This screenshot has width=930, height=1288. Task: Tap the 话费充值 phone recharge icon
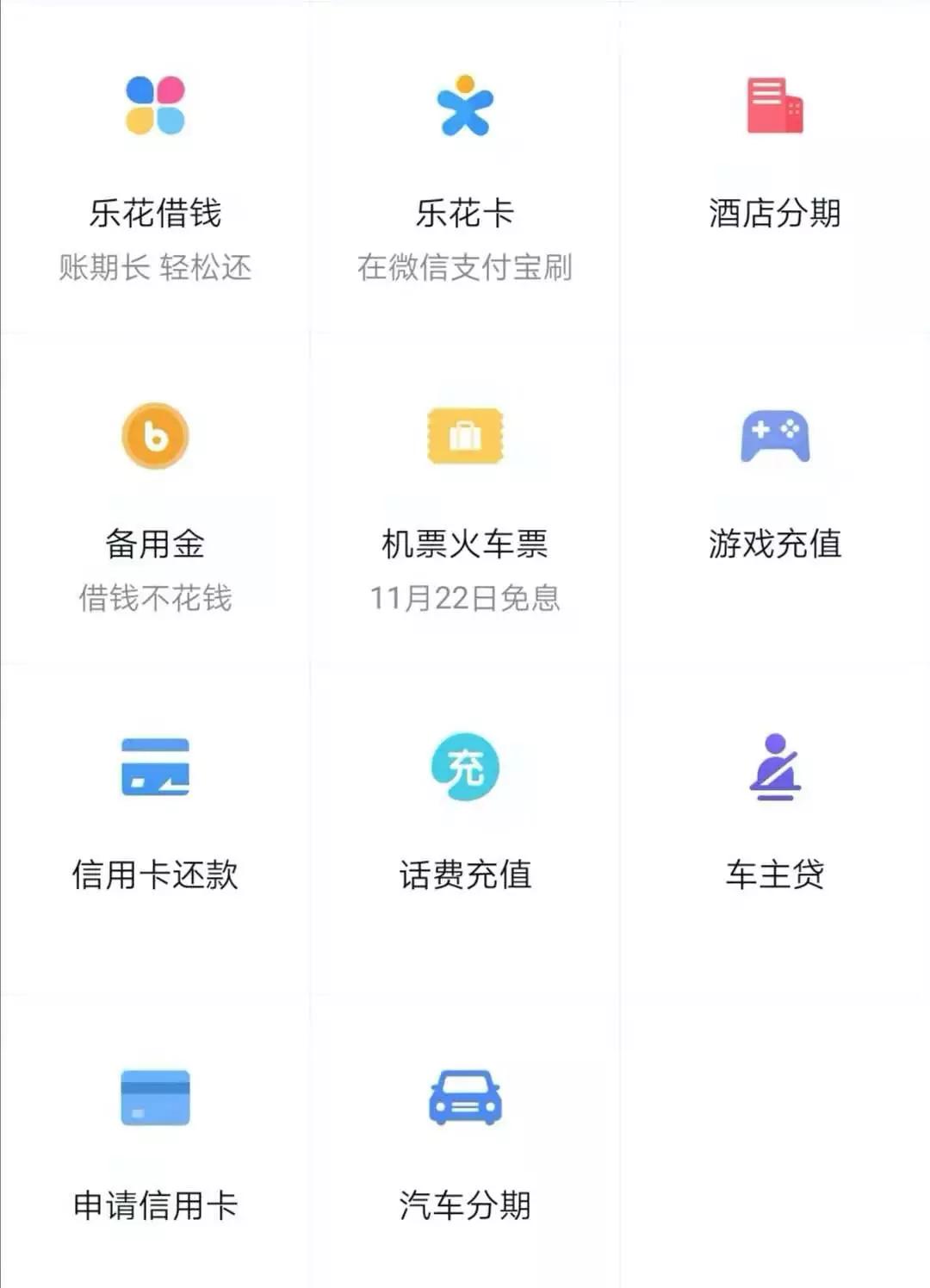(465, 769)
